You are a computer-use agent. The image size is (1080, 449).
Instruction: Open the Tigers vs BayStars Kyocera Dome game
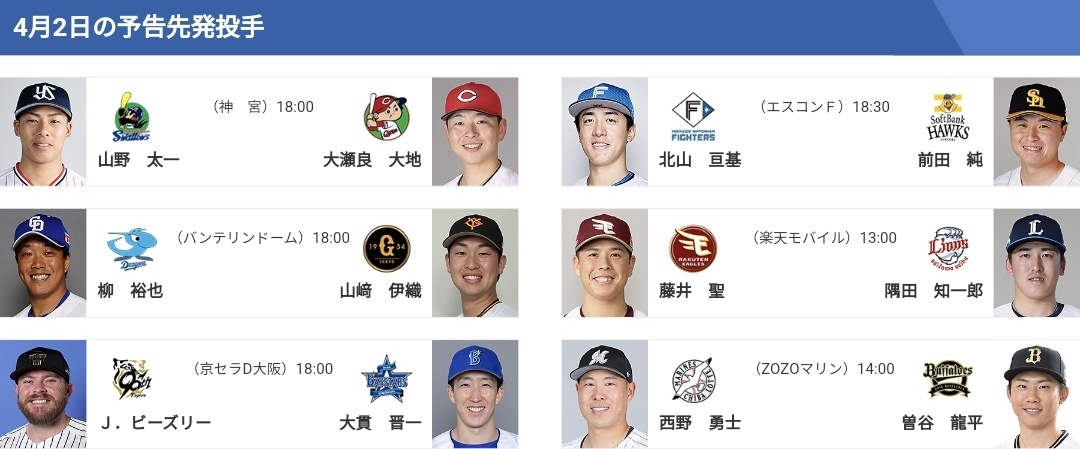pyautogui.click(x=259, y=394)
